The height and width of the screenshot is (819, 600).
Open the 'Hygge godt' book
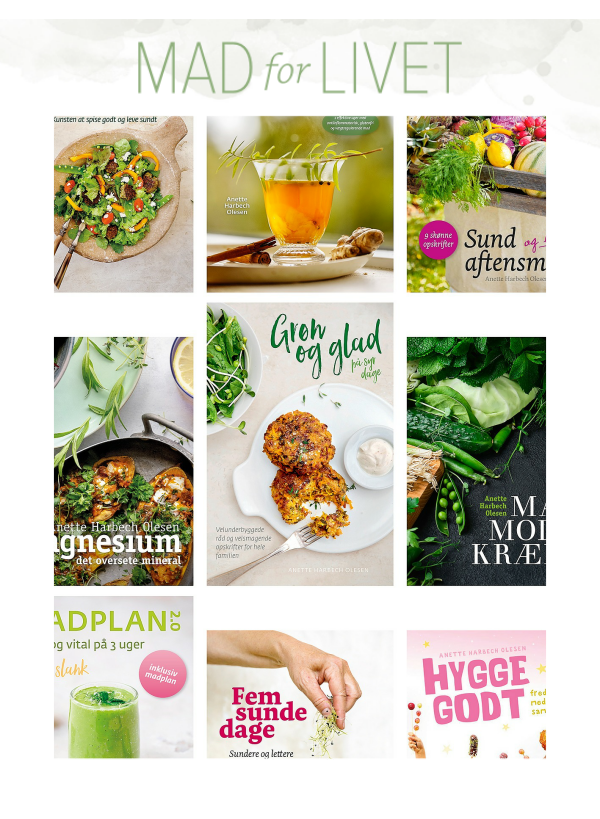pyautogui.click(x=476, y=694)
